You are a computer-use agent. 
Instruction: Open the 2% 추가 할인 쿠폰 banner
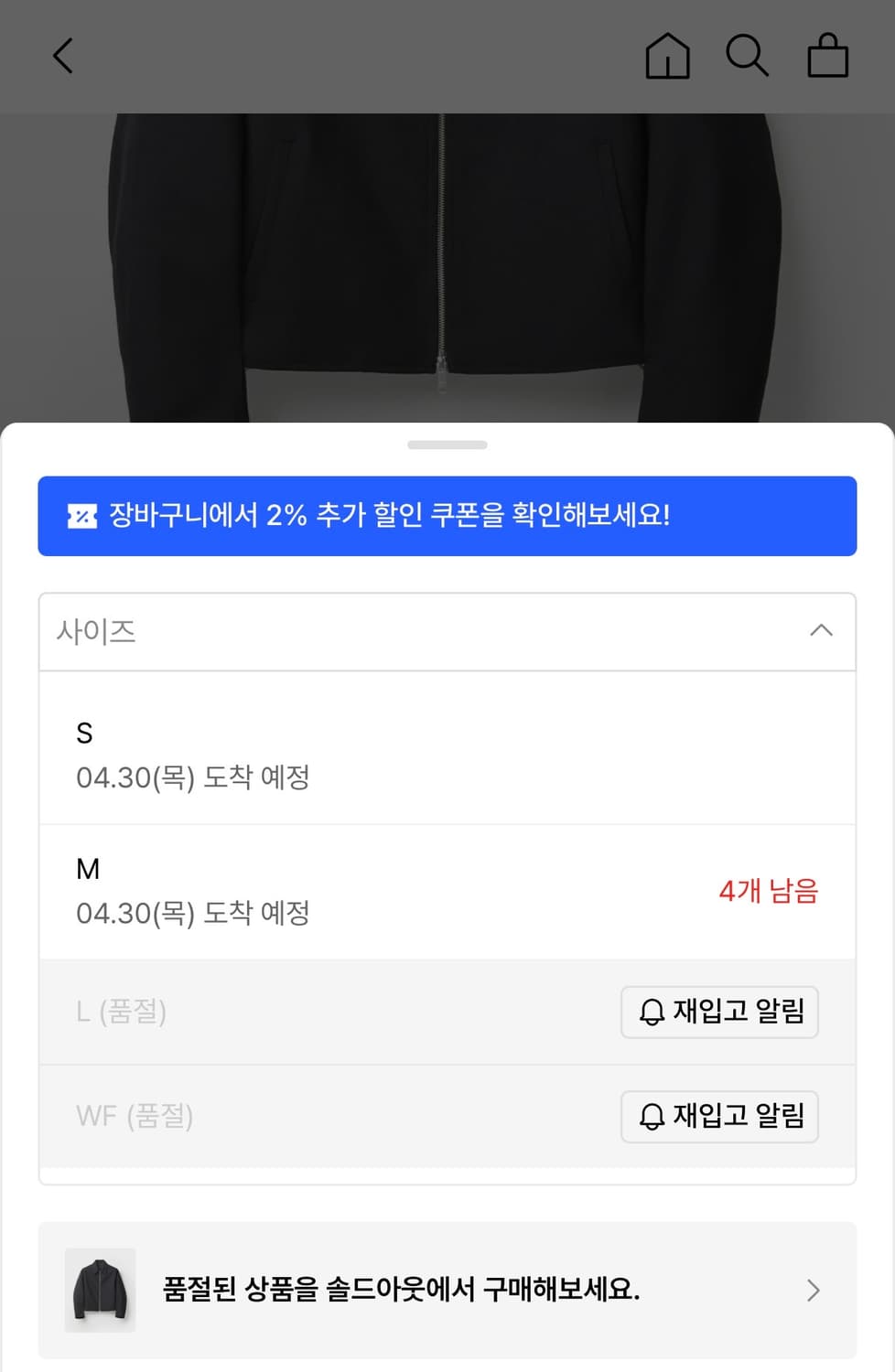click(x=447, y=517)
